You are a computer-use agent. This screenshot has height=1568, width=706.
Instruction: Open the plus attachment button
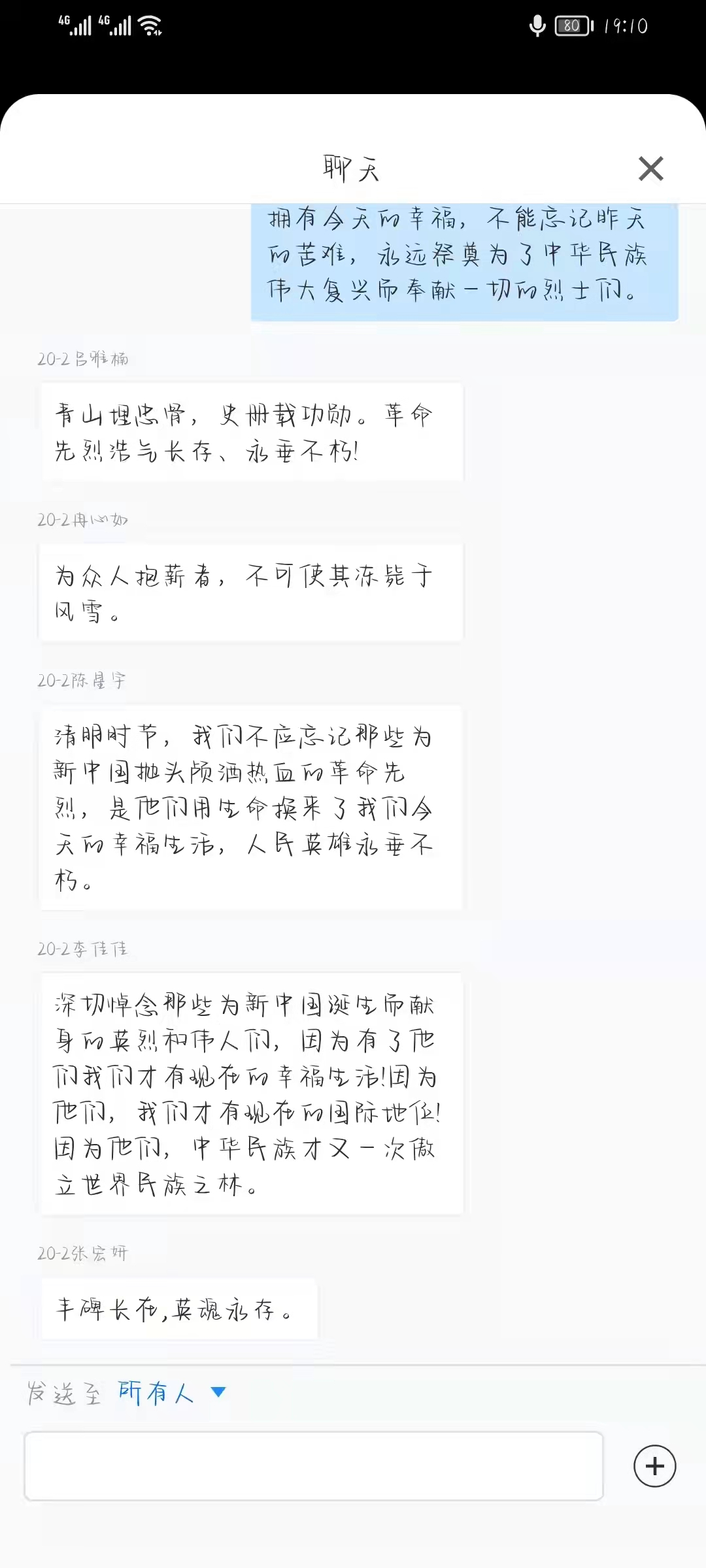click(x=654, y=1466)
